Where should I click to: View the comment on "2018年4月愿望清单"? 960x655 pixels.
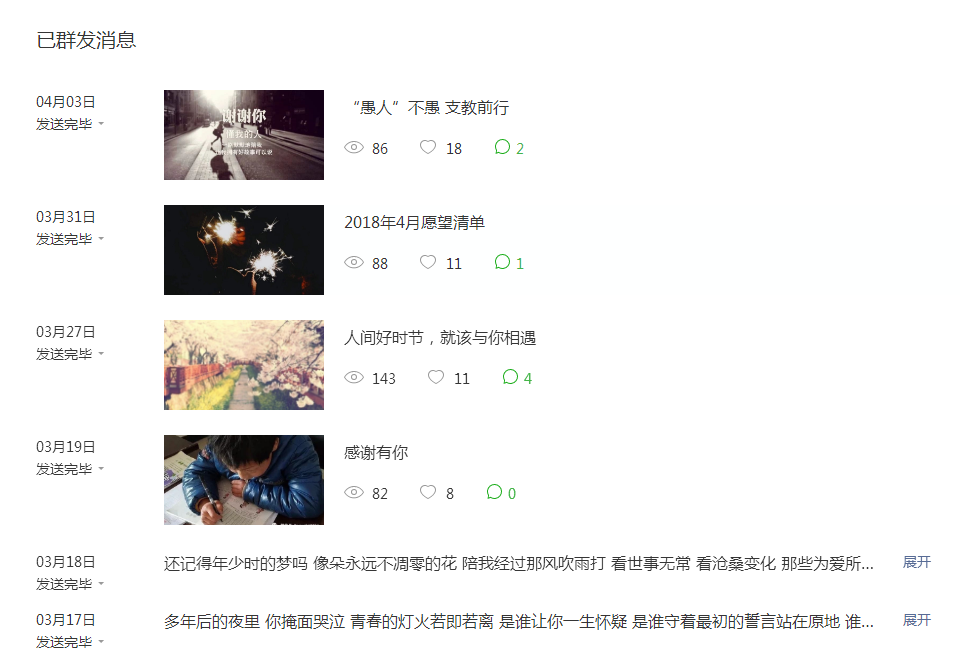click(x=509, y=263)
